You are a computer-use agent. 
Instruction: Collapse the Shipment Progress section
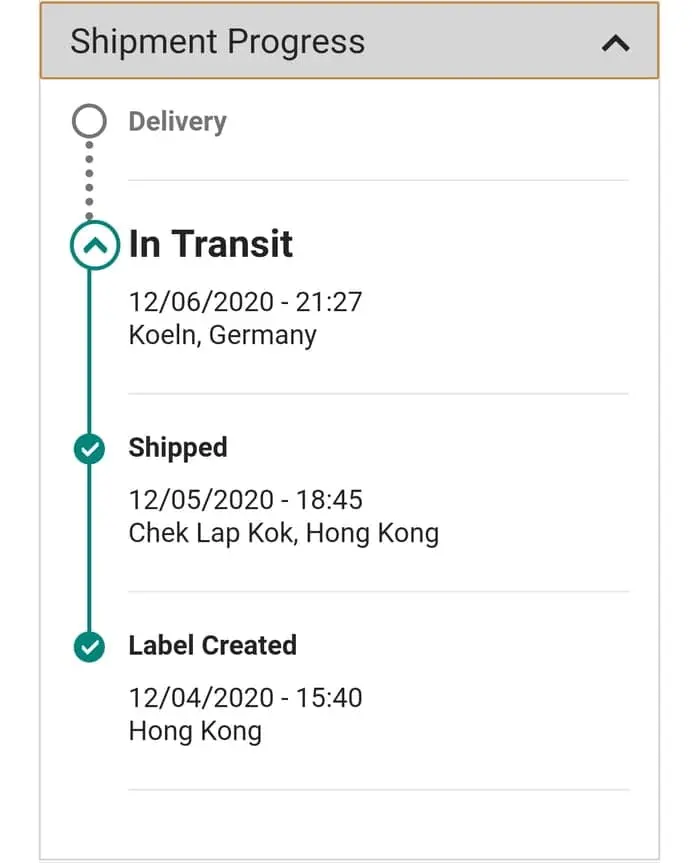(617, 43)
